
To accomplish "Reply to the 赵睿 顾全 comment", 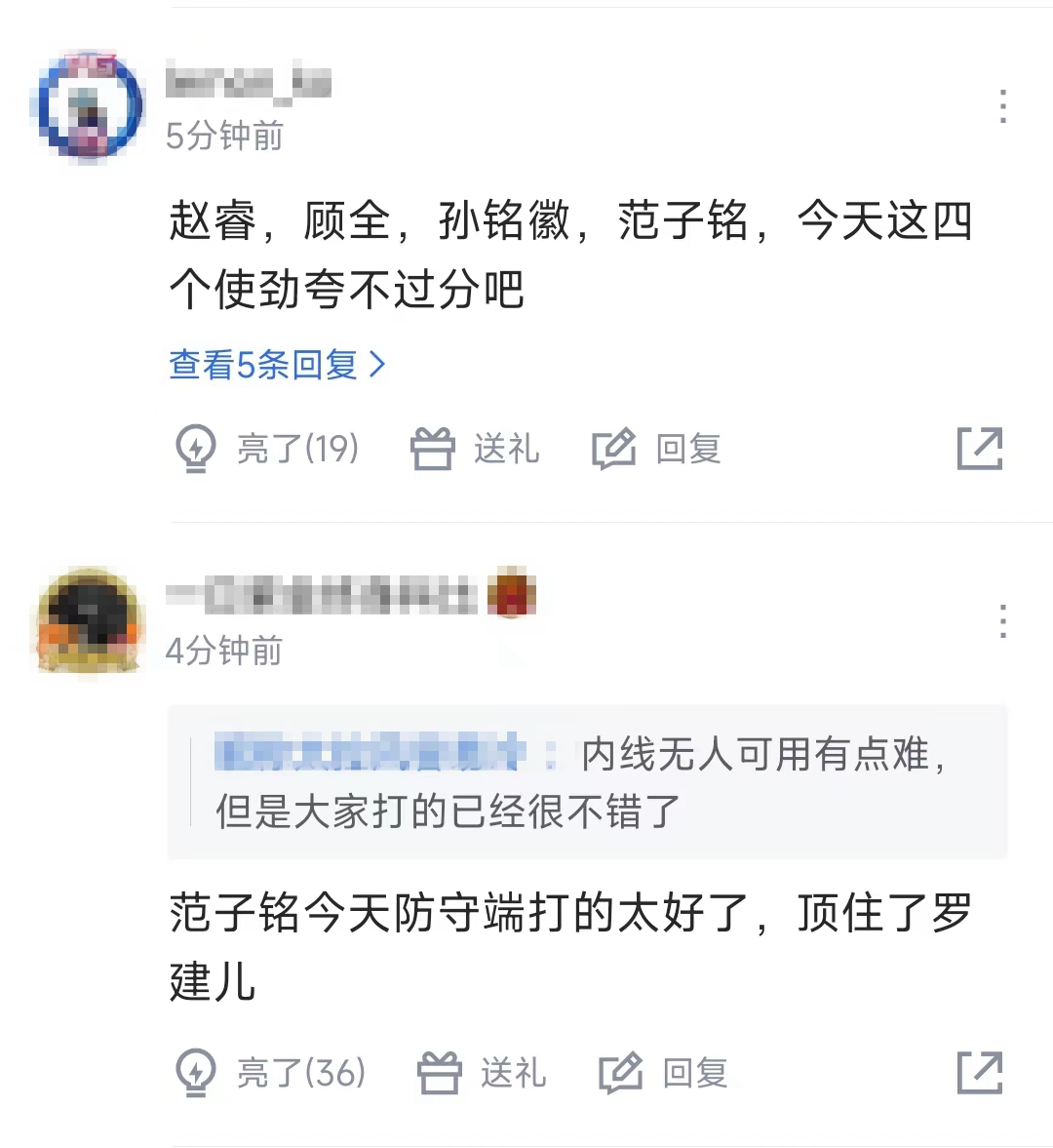I will click(657, 449).
